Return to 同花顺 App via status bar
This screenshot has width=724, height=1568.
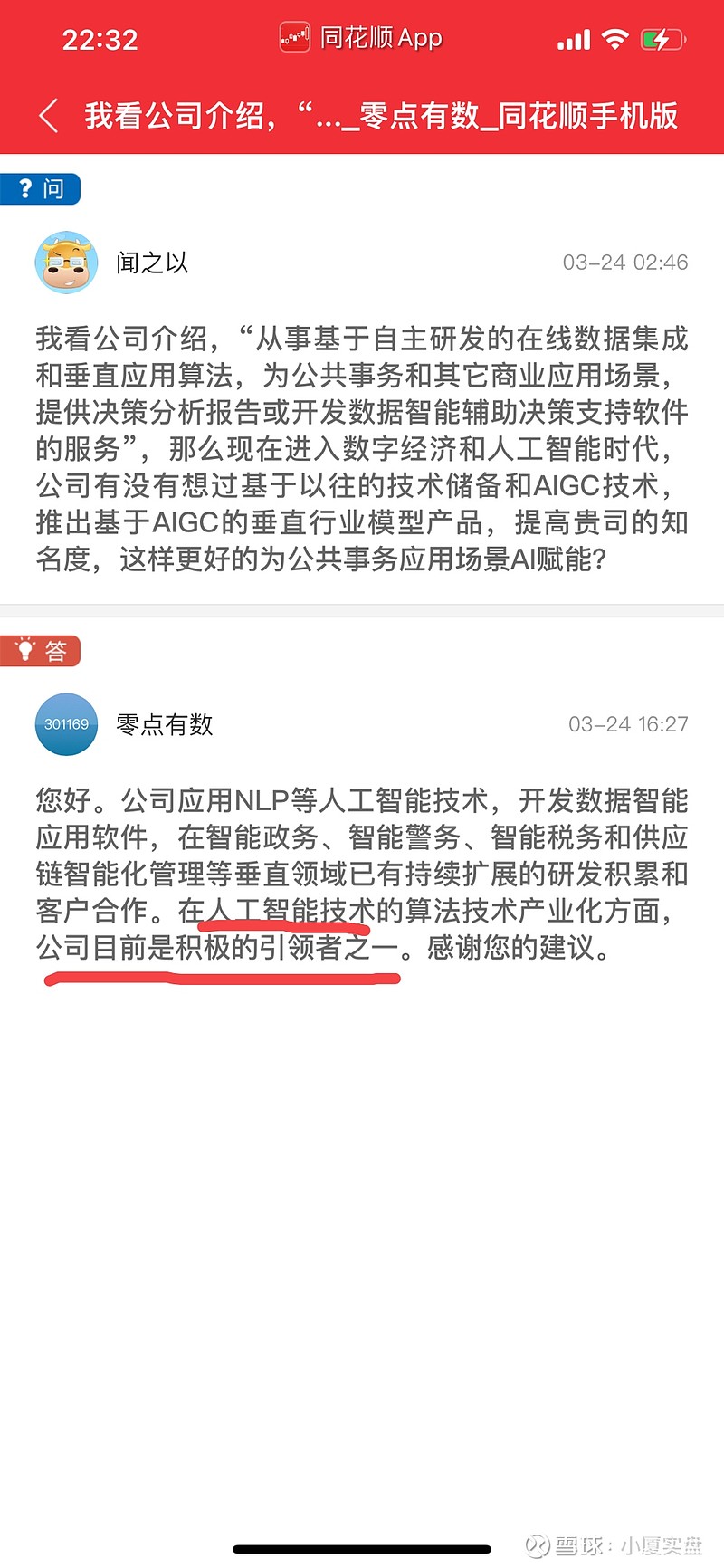[x=360, y=38]
